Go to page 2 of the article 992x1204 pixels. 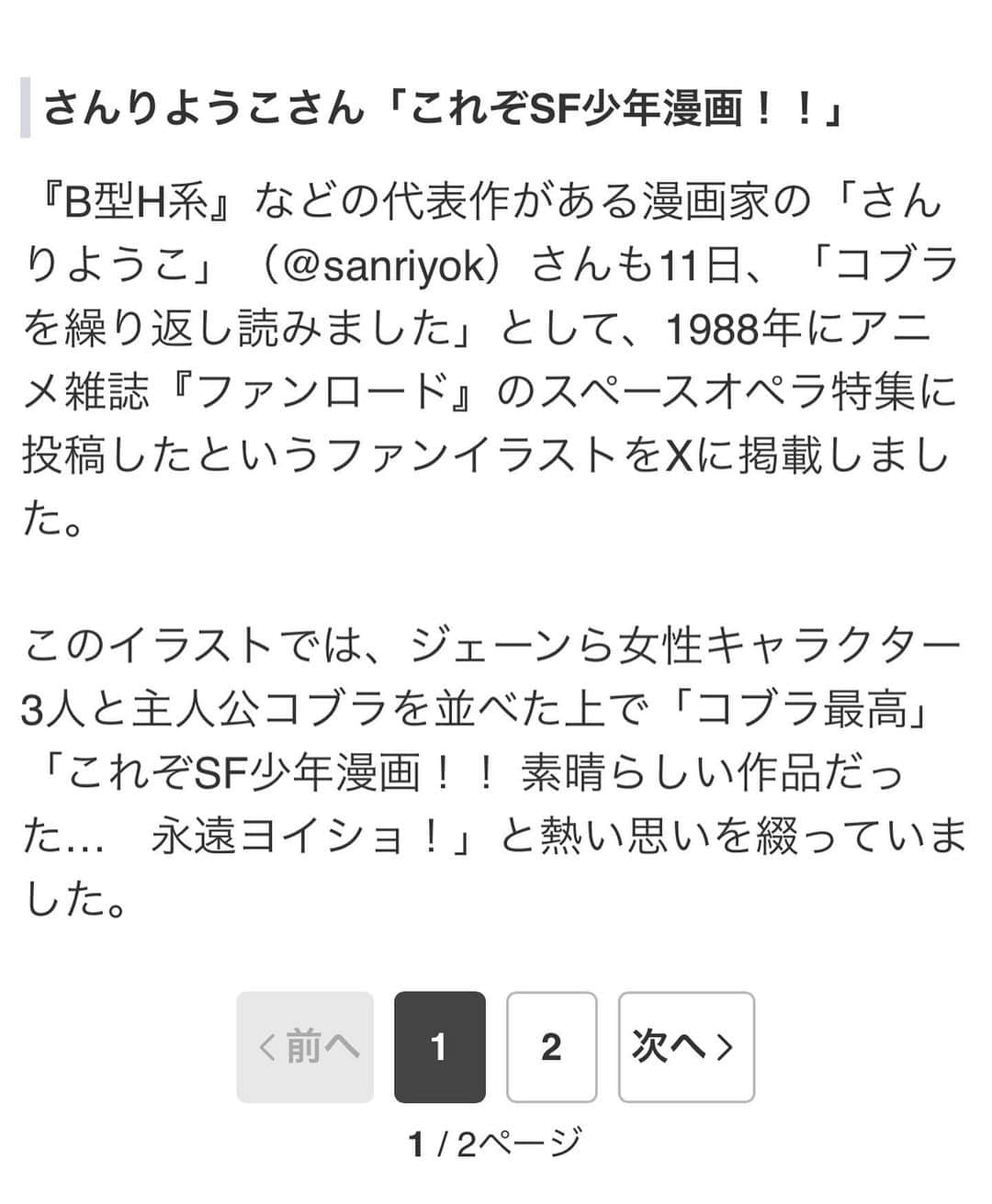click(551, 1047)
